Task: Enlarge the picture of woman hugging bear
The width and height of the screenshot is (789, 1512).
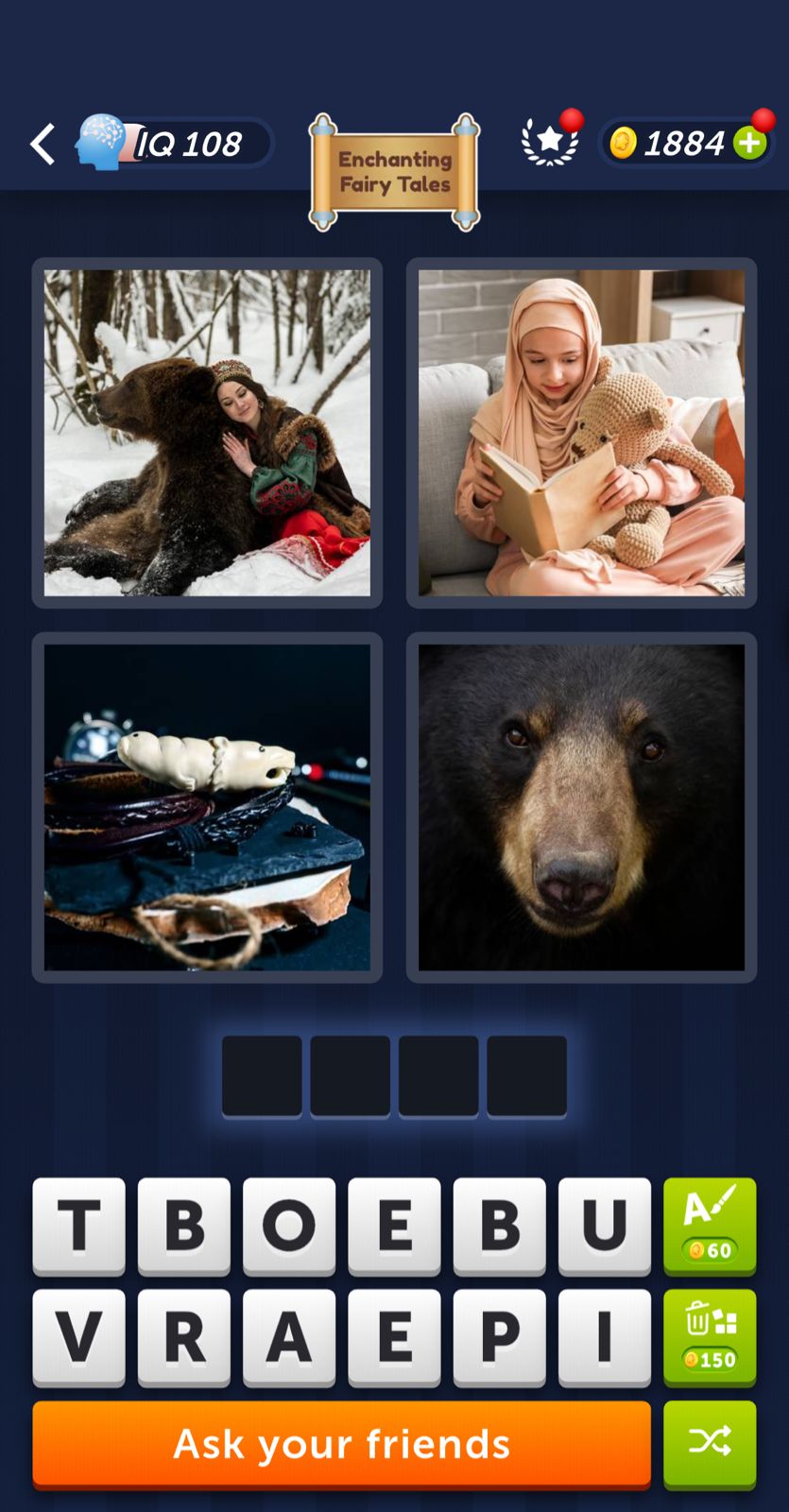Action: click(207, 433)
